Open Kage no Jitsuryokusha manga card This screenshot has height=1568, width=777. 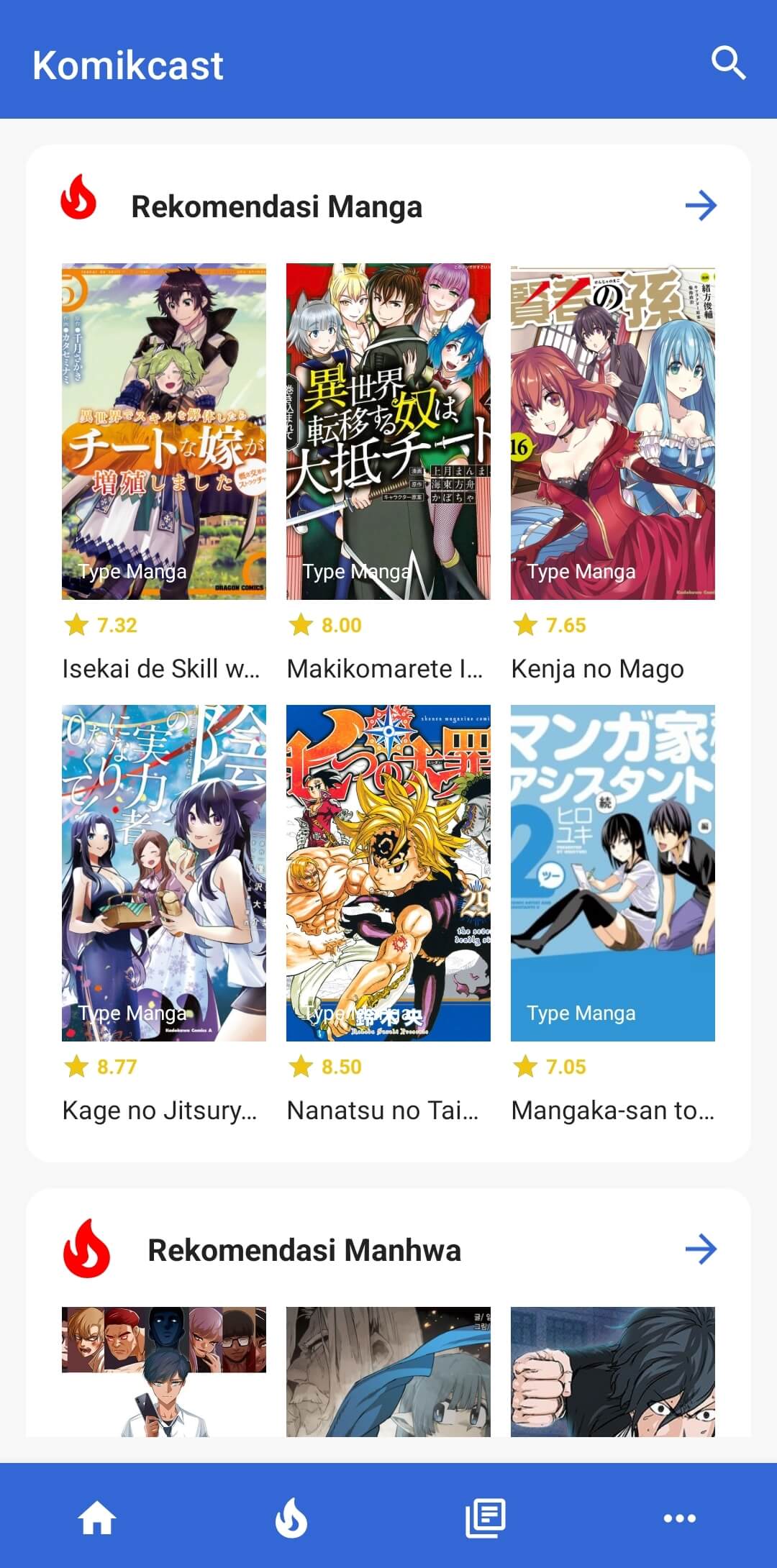coord(164,915)
